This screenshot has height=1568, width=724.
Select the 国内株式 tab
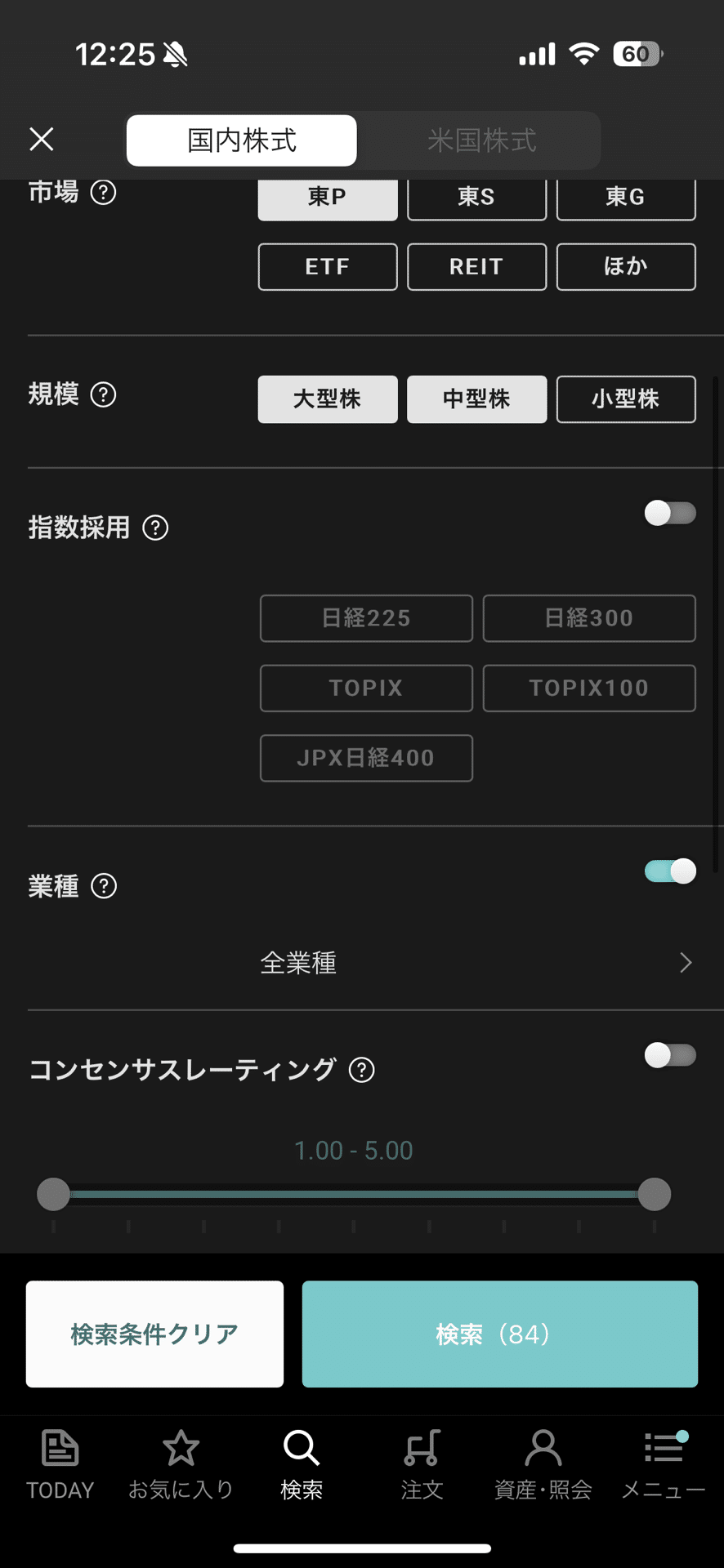pyautogui.click(x=241, y=140)
